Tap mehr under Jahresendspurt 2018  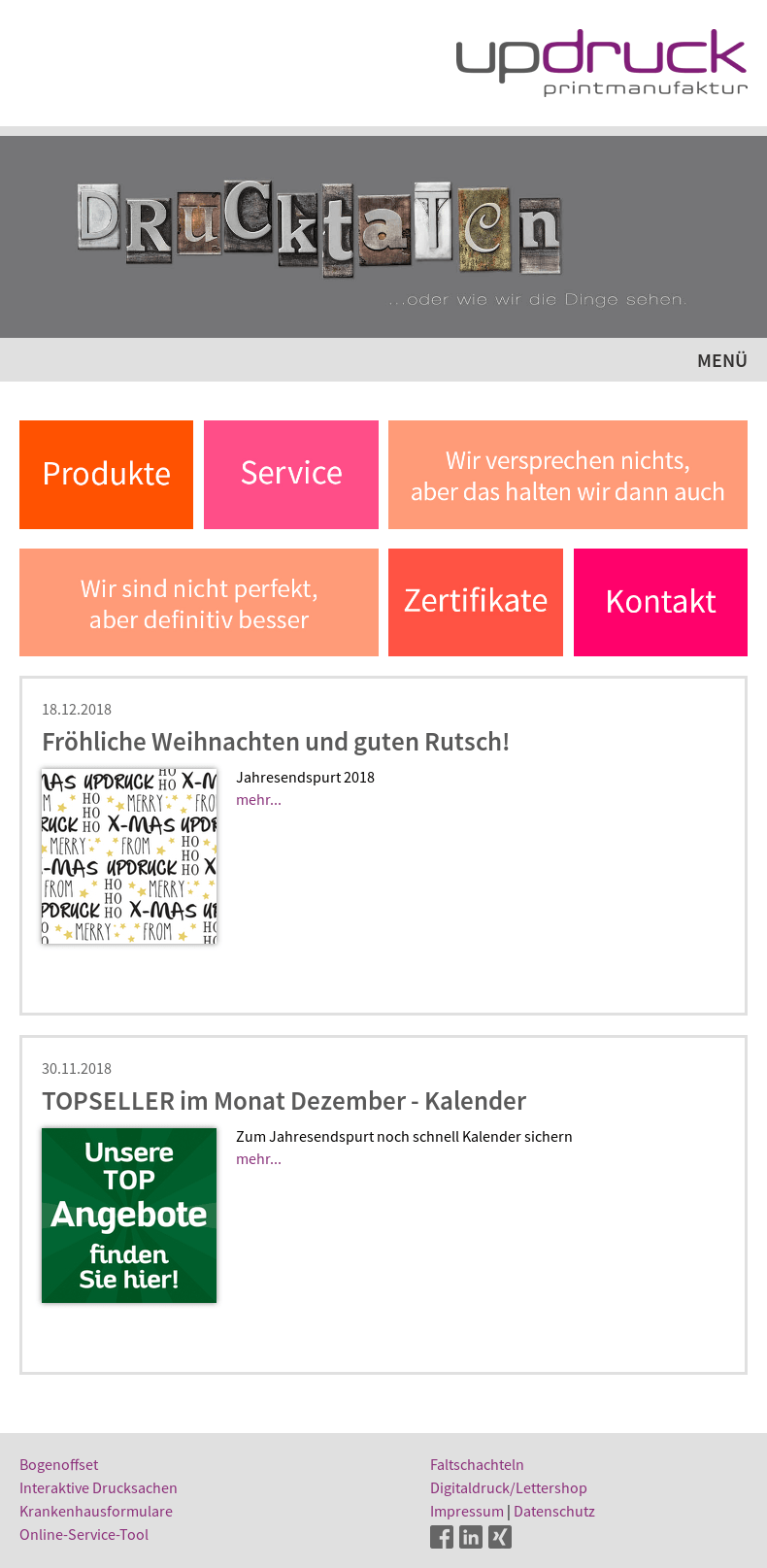[258, 800]
